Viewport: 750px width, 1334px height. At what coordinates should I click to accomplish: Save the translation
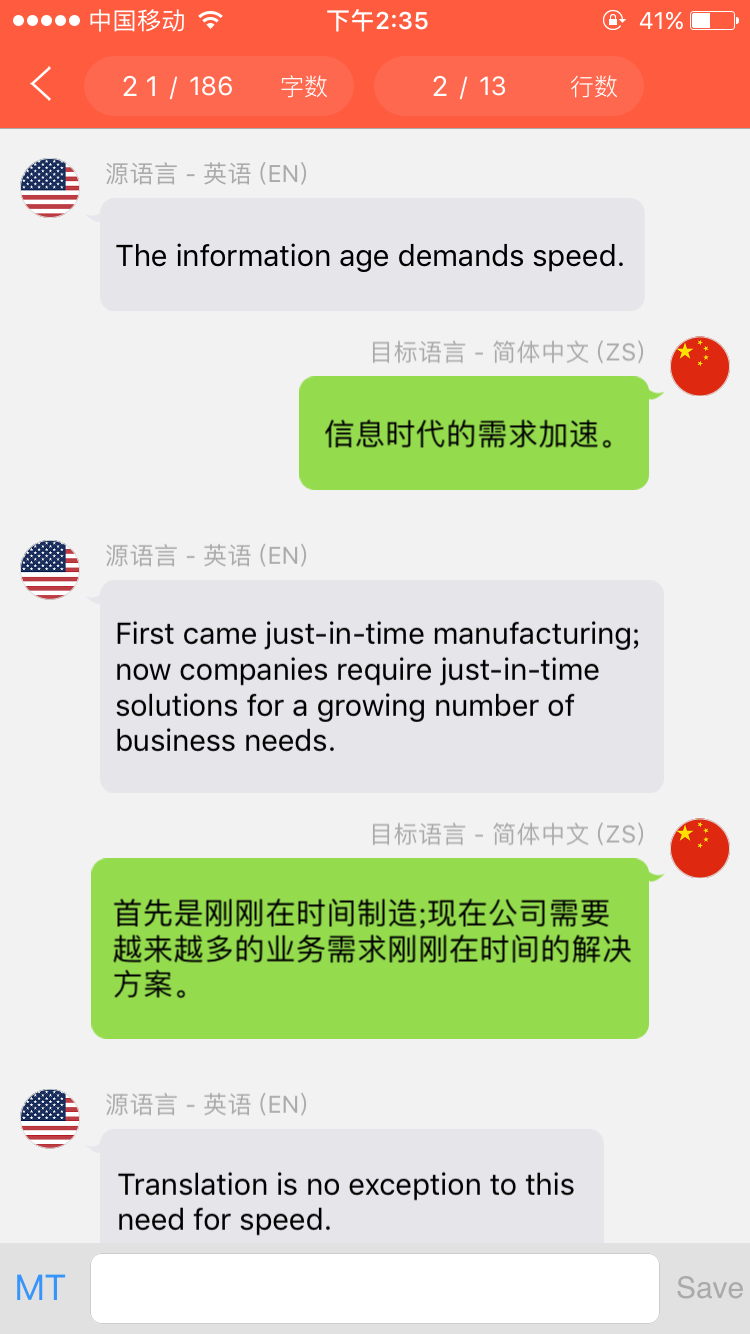coord(708,1288)
